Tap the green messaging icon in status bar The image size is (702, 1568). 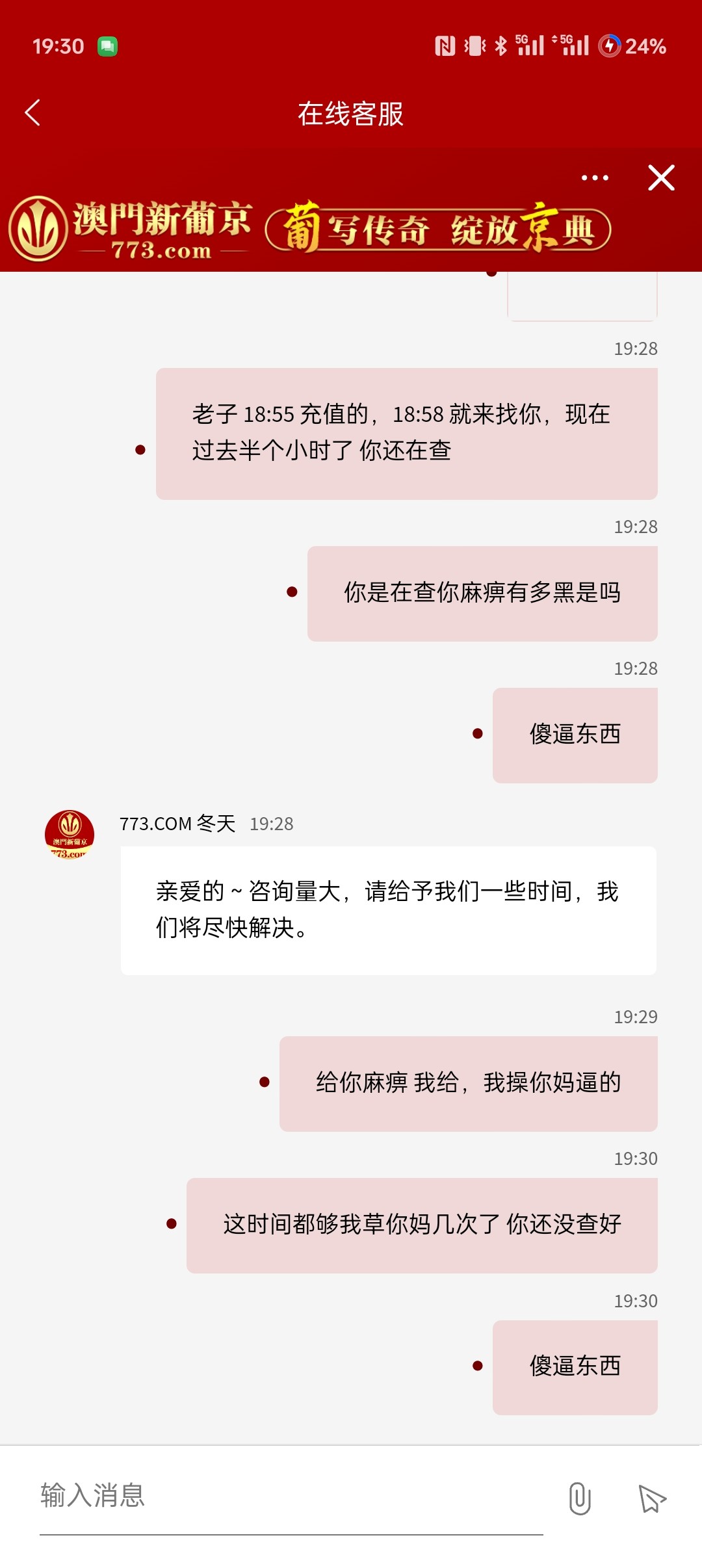click(108, 46)
